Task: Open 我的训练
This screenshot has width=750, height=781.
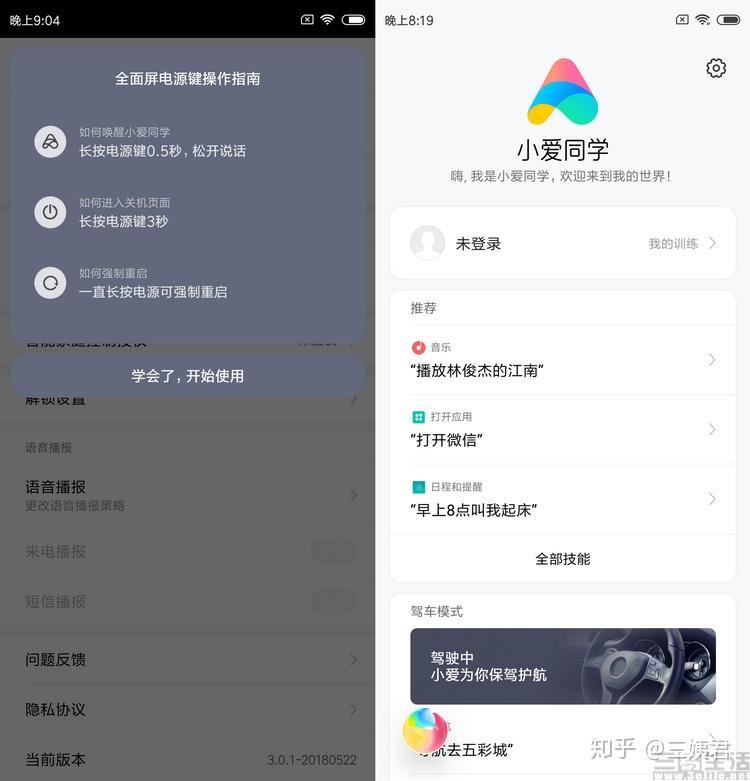Action: pyautogui.click(x=682, y=243)
